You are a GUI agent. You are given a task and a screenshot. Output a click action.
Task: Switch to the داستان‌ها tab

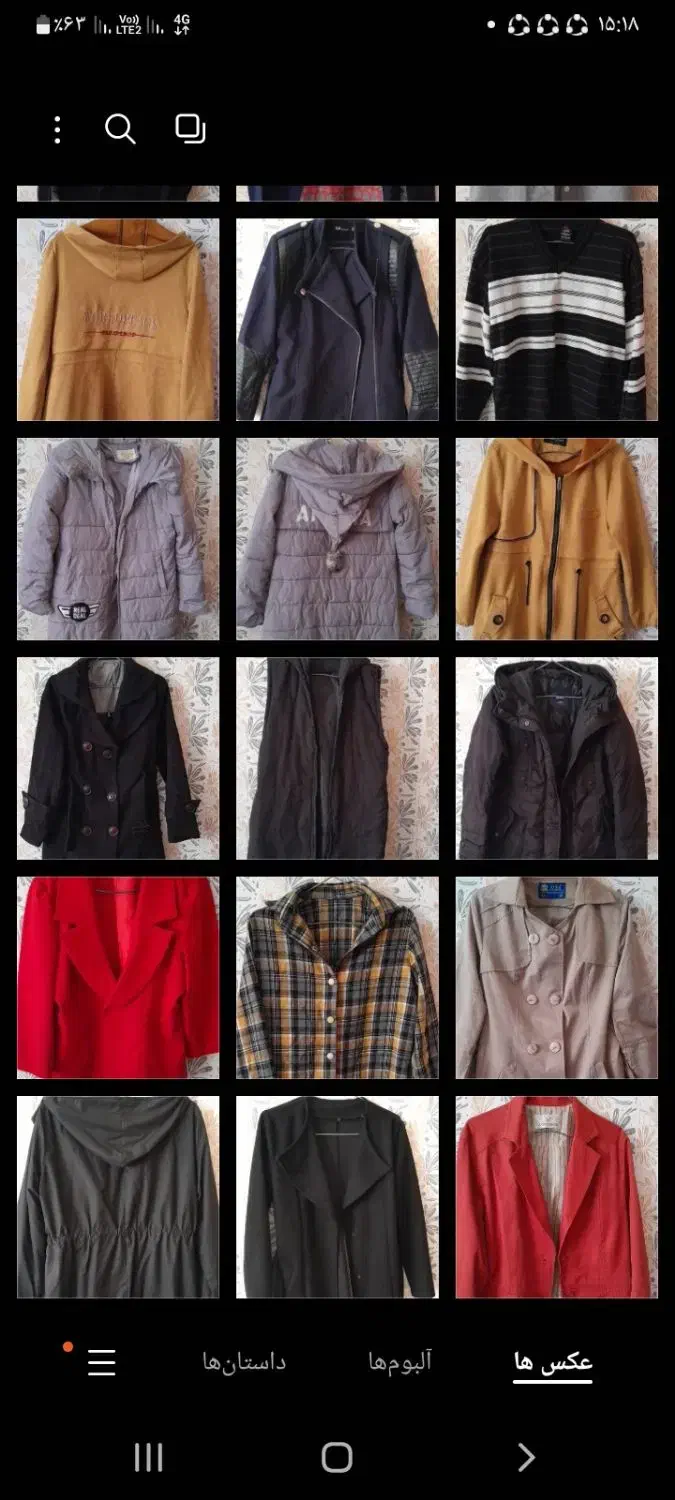(244, 1361)
